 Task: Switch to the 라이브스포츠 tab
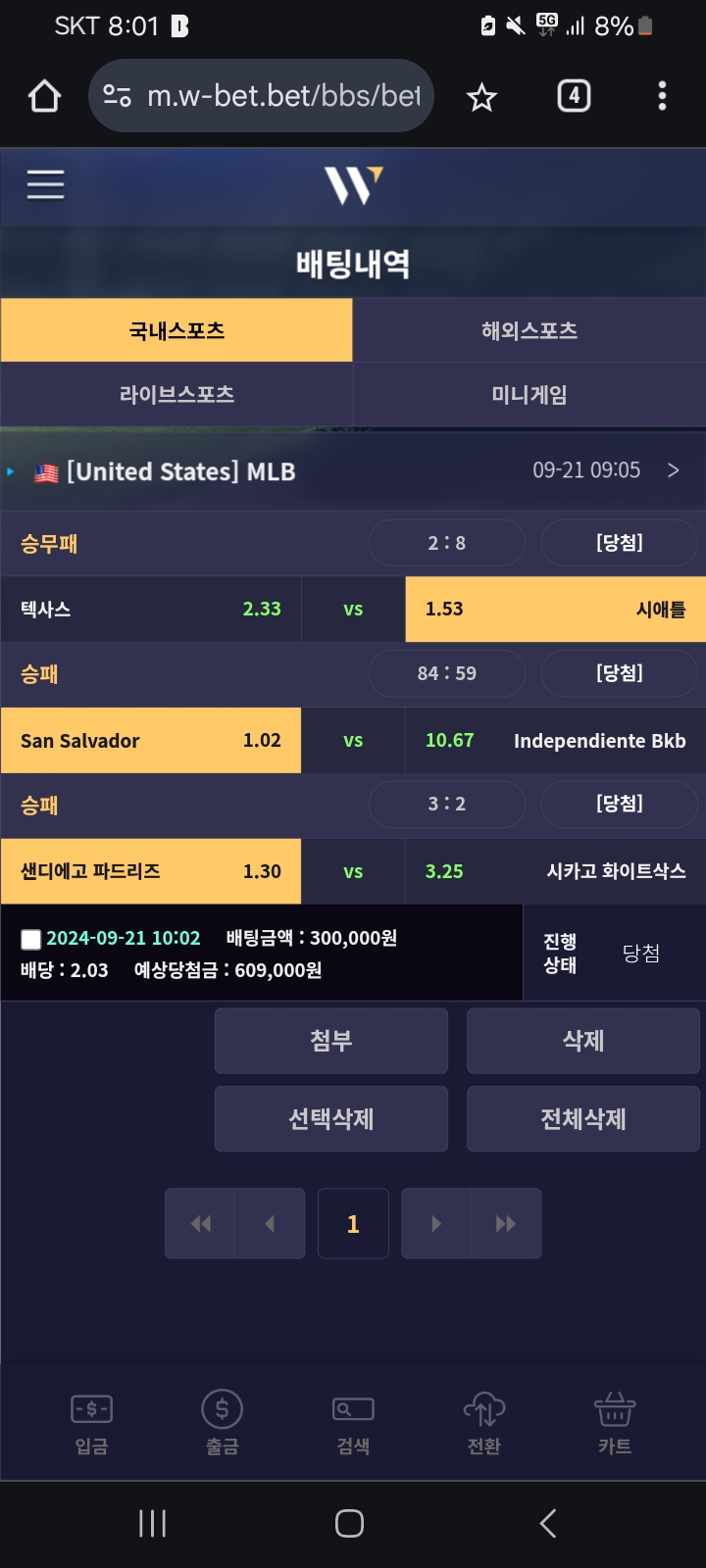click(x=176, y=394)
